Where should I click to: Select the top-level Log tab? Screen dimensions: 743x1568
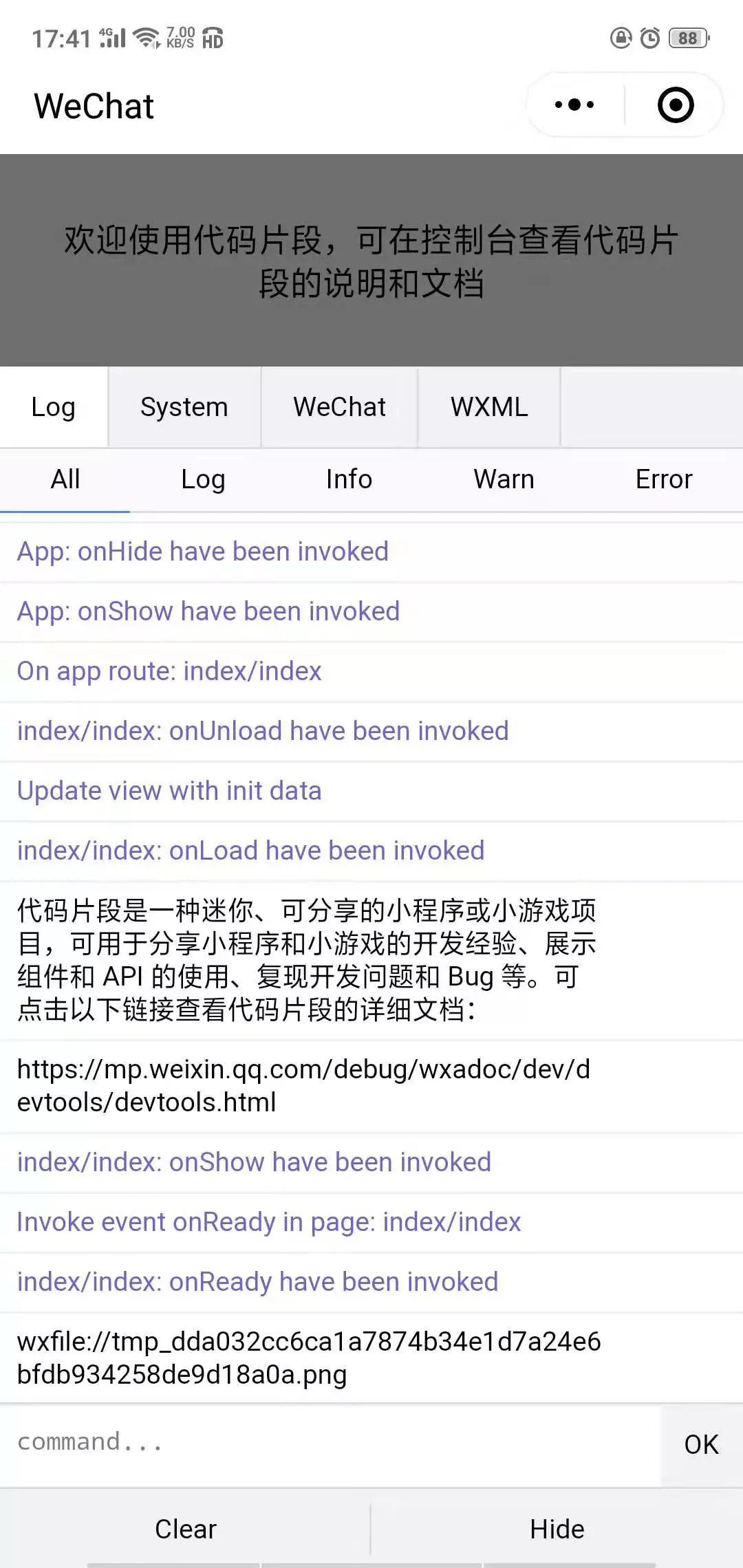coord(54,407)
